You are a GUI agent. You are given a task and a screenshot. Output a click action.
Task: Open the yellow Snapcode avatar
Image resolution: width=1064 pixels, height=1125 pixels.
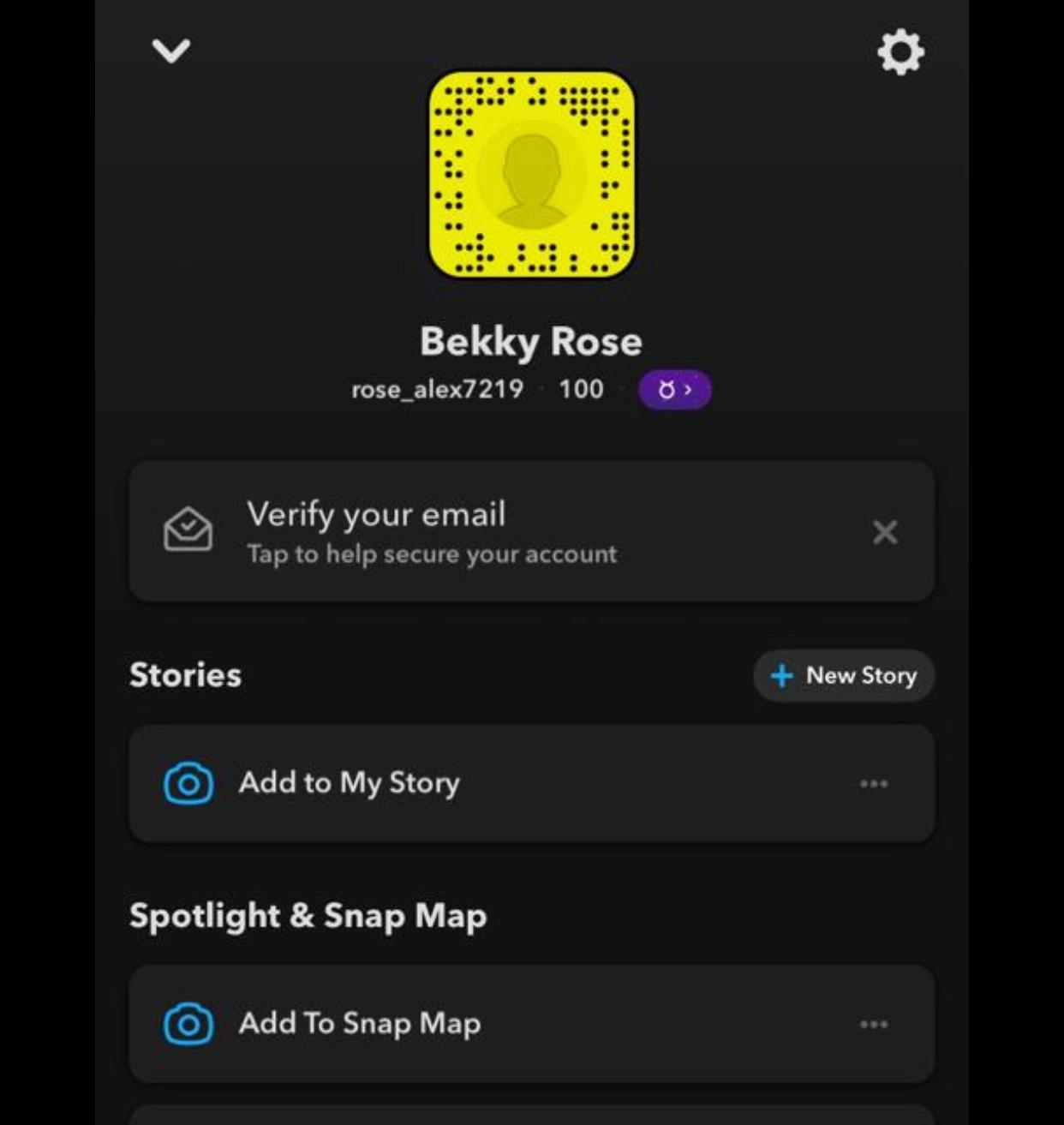531,175
